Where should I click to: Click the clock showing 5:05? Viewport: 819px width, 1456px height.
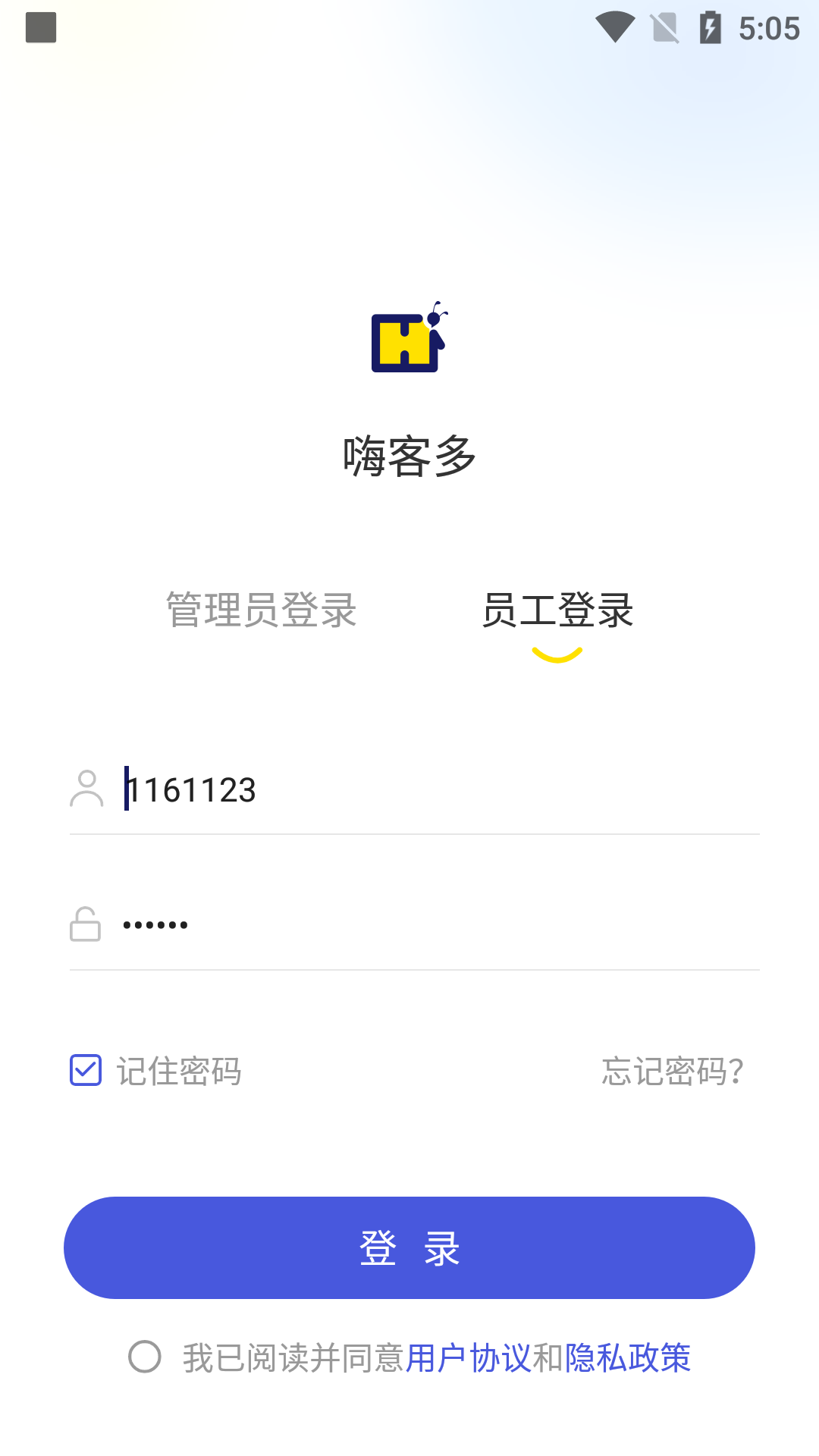pos(769,27)
